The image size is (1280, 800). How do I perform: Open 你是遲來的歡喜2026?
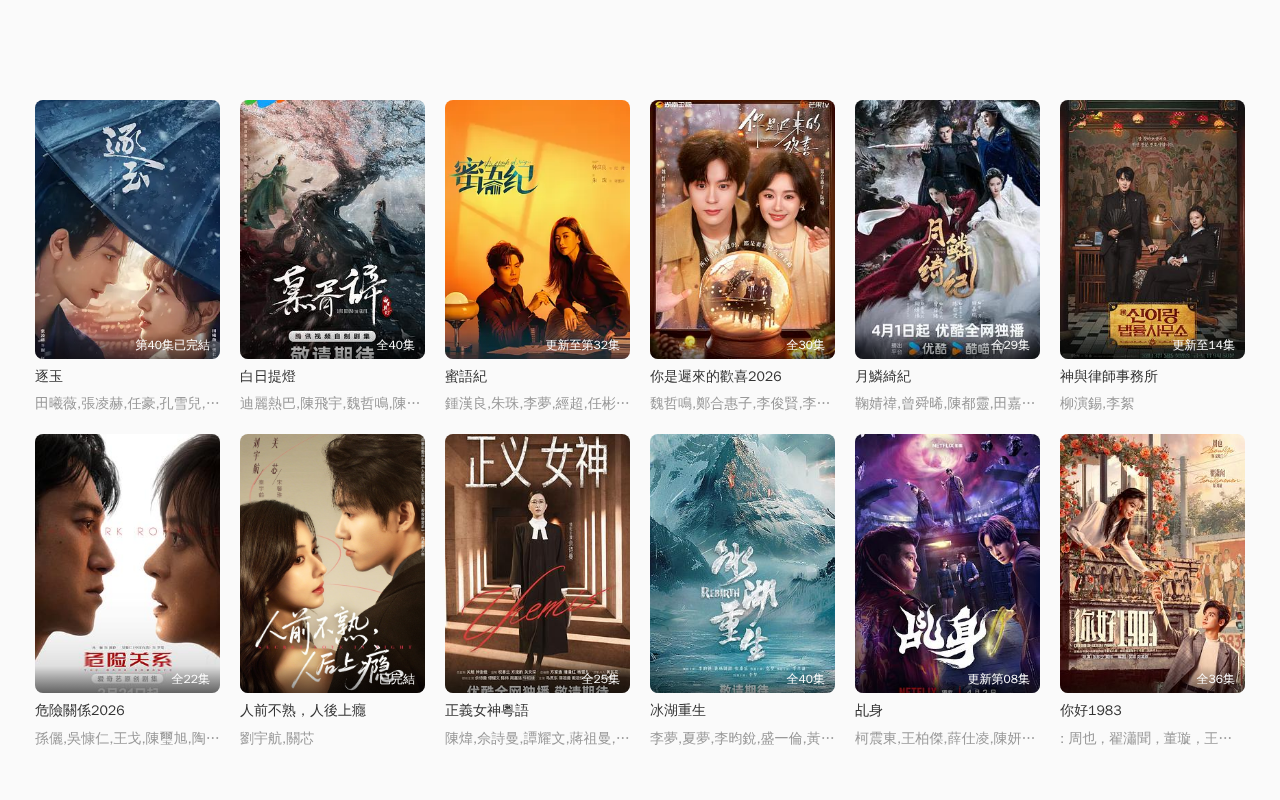(x=742, y=229)
